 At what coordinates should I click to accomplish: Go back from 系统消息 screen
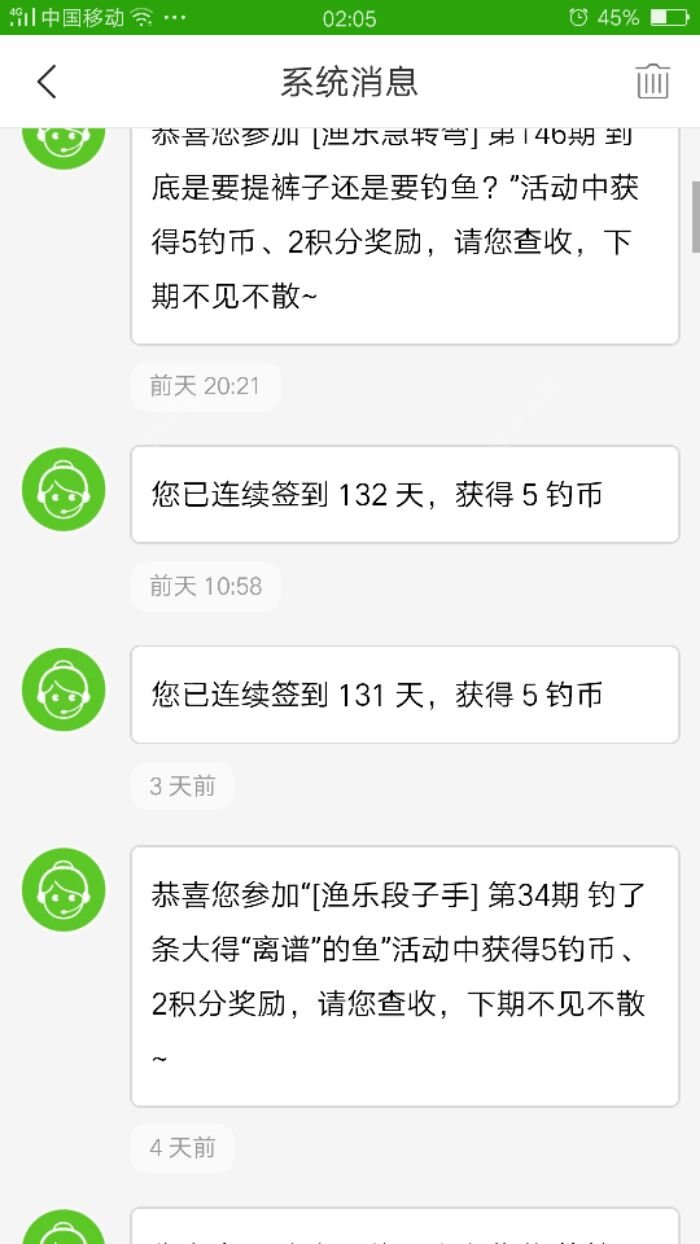click(47, 81)
